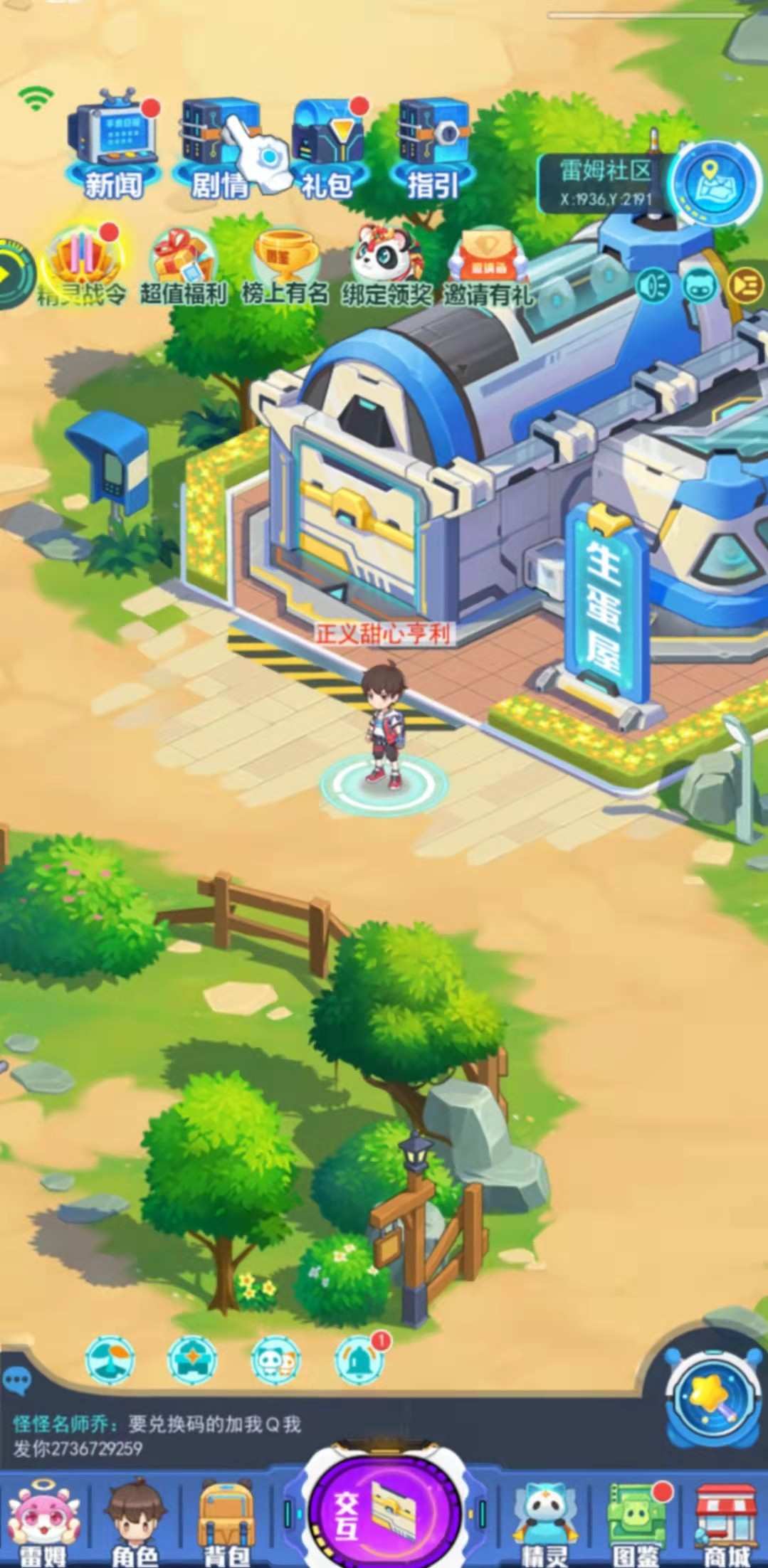Open the 背包 backpack tab

point(226,1524)
